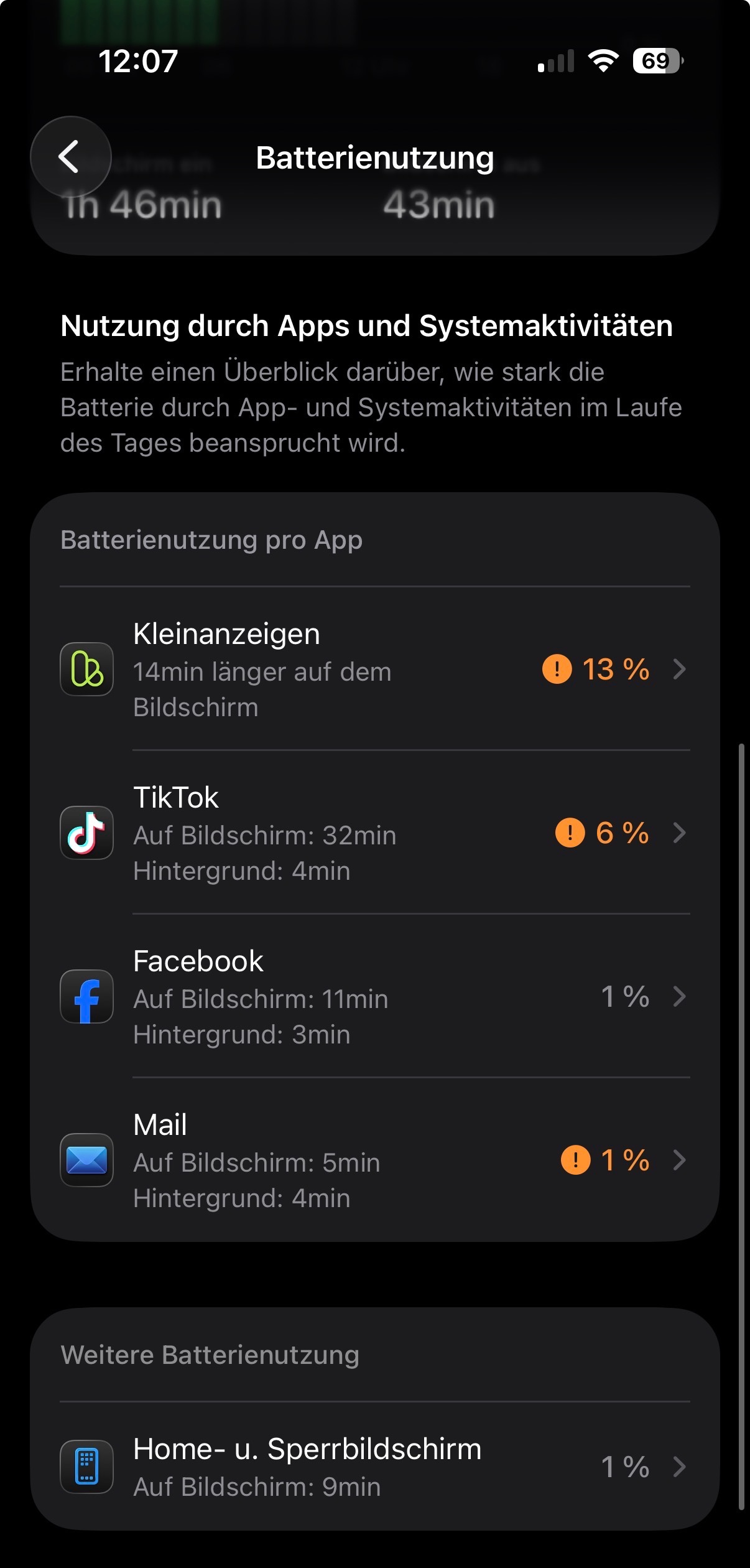Show Mail battery usage details

(x=374, y=1160)
